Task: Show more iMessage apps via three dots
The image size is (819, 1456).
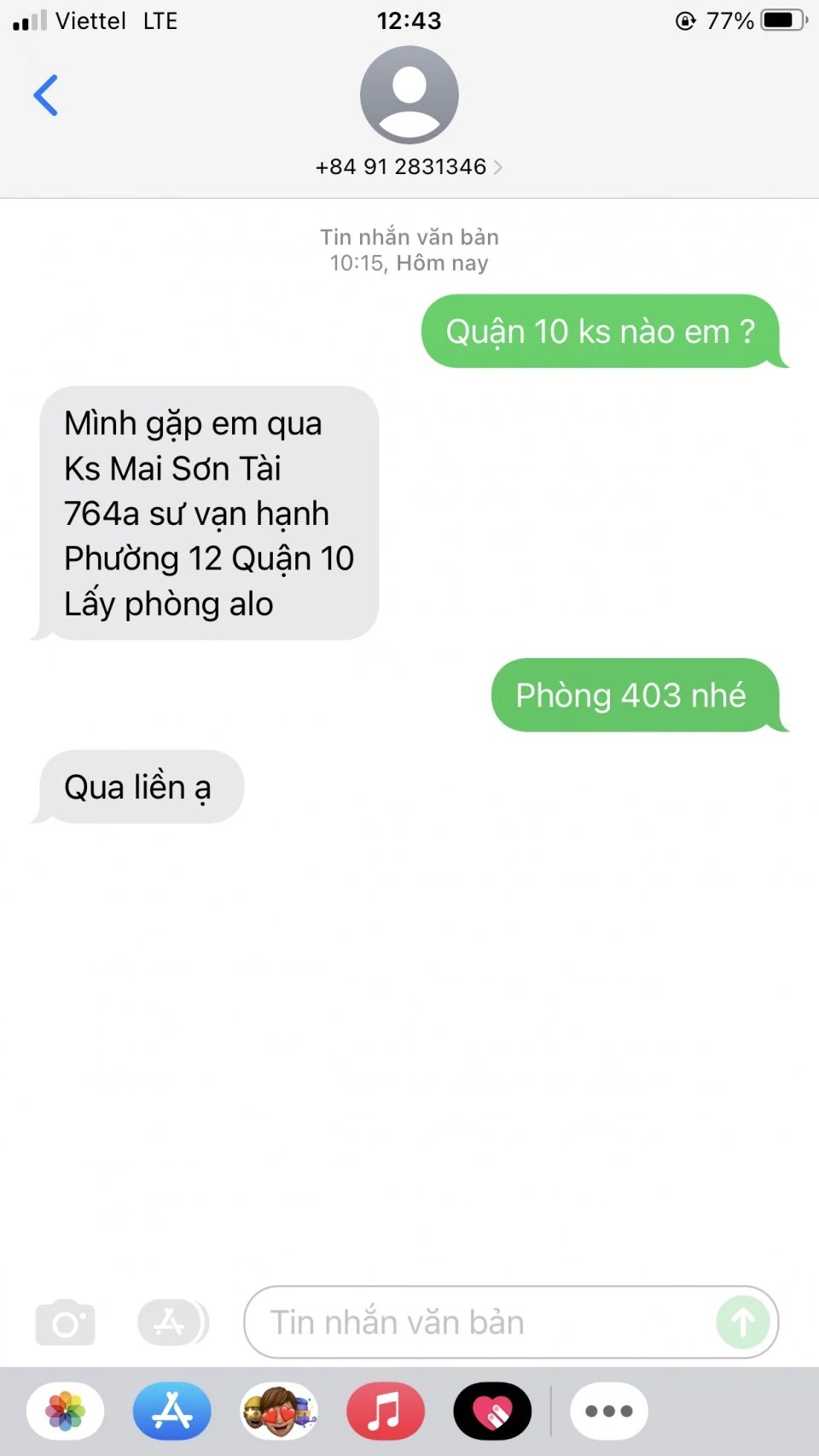Action: pos(608,1411)
